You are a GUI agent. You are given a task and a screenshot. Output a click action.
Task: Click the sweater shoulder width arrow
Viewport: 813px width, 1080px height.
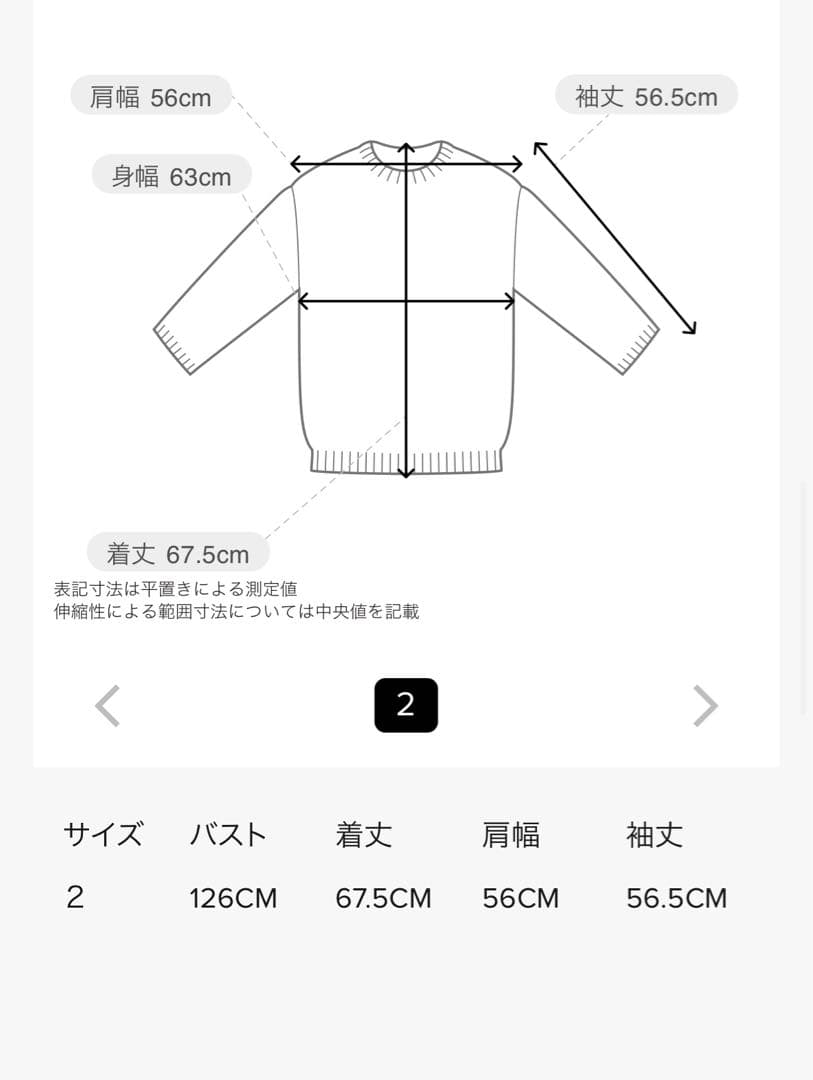coord(406,161)
